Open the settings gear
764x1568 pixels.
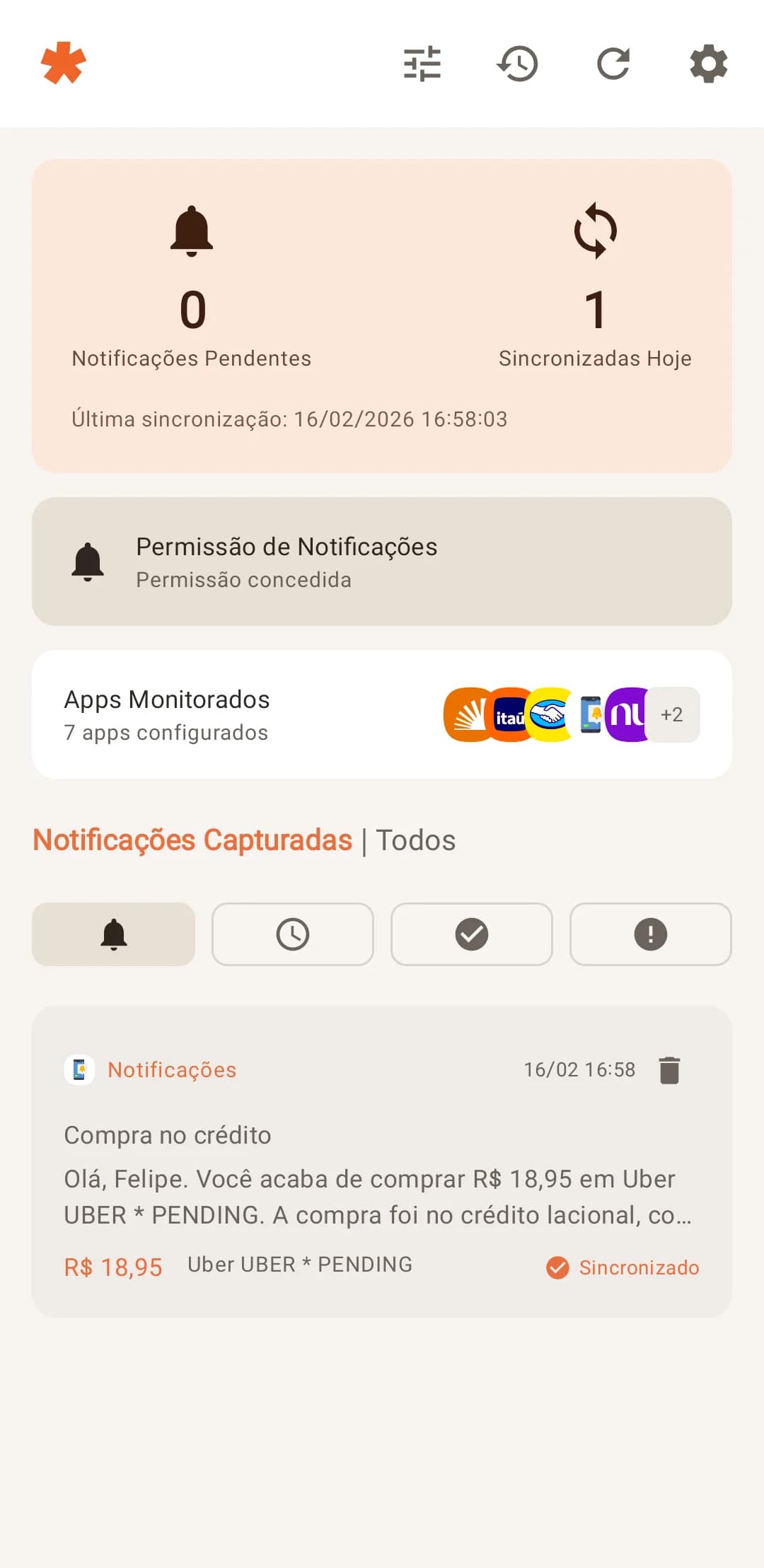tap(707, 64)
